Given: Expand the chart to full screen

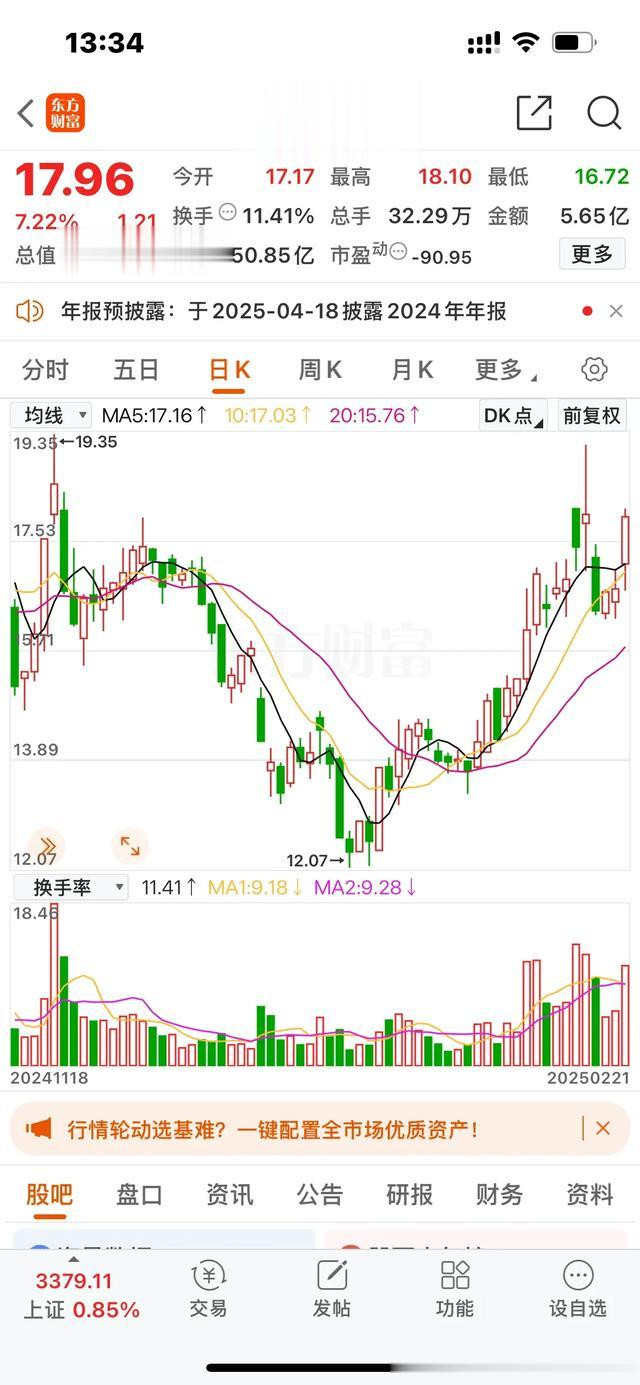Looking at the screenshot, I should [130, 846].
